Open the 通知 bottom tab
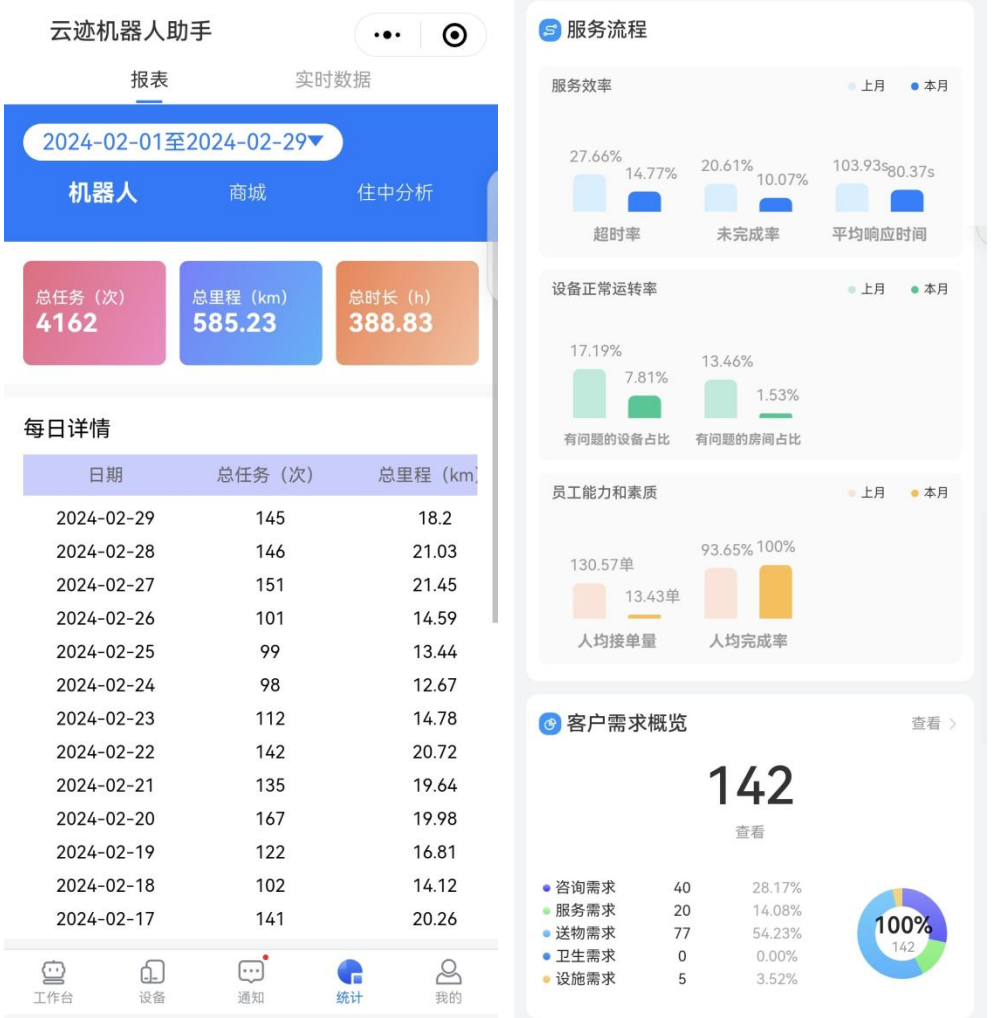Screen dimensions: 992x1018 pos(251,981)
